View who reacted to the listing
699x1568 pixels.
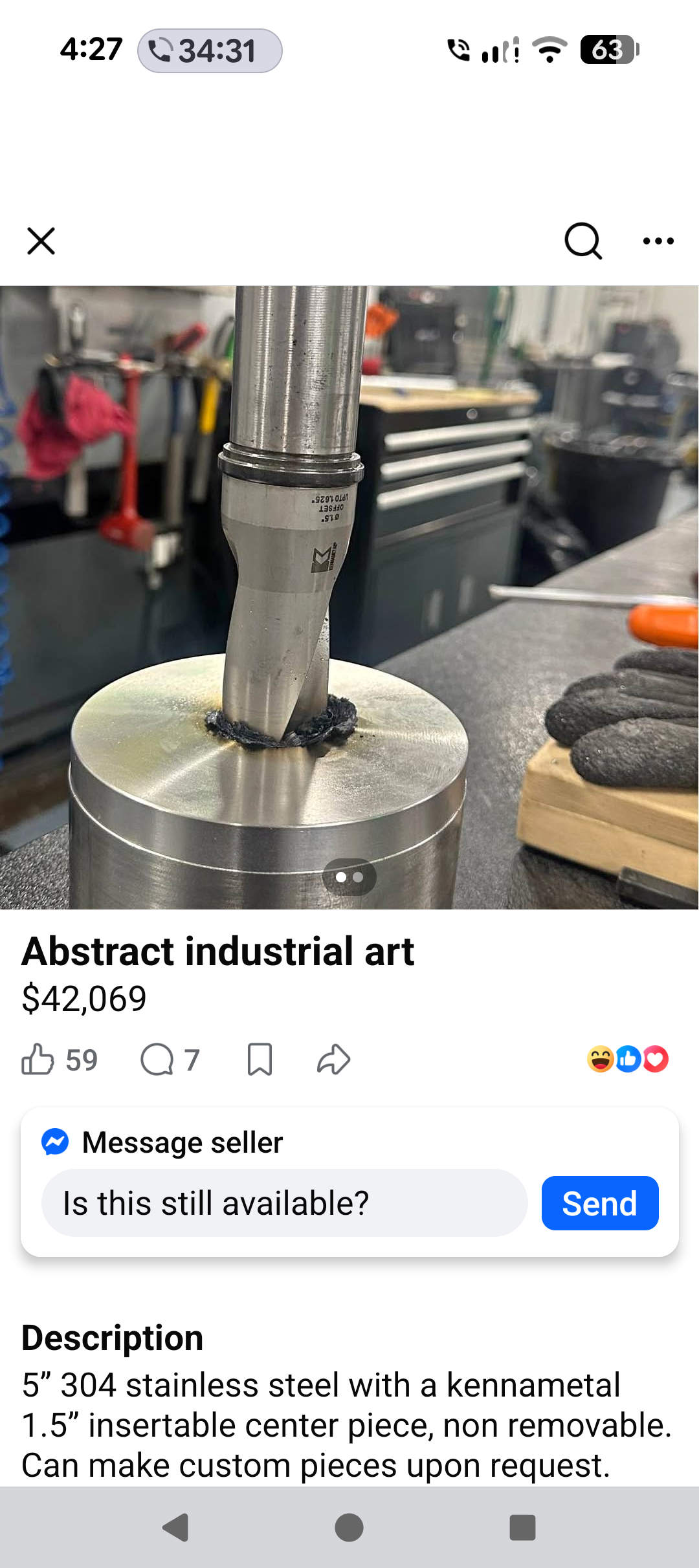pyautogui.click(x=628, y=1059)
